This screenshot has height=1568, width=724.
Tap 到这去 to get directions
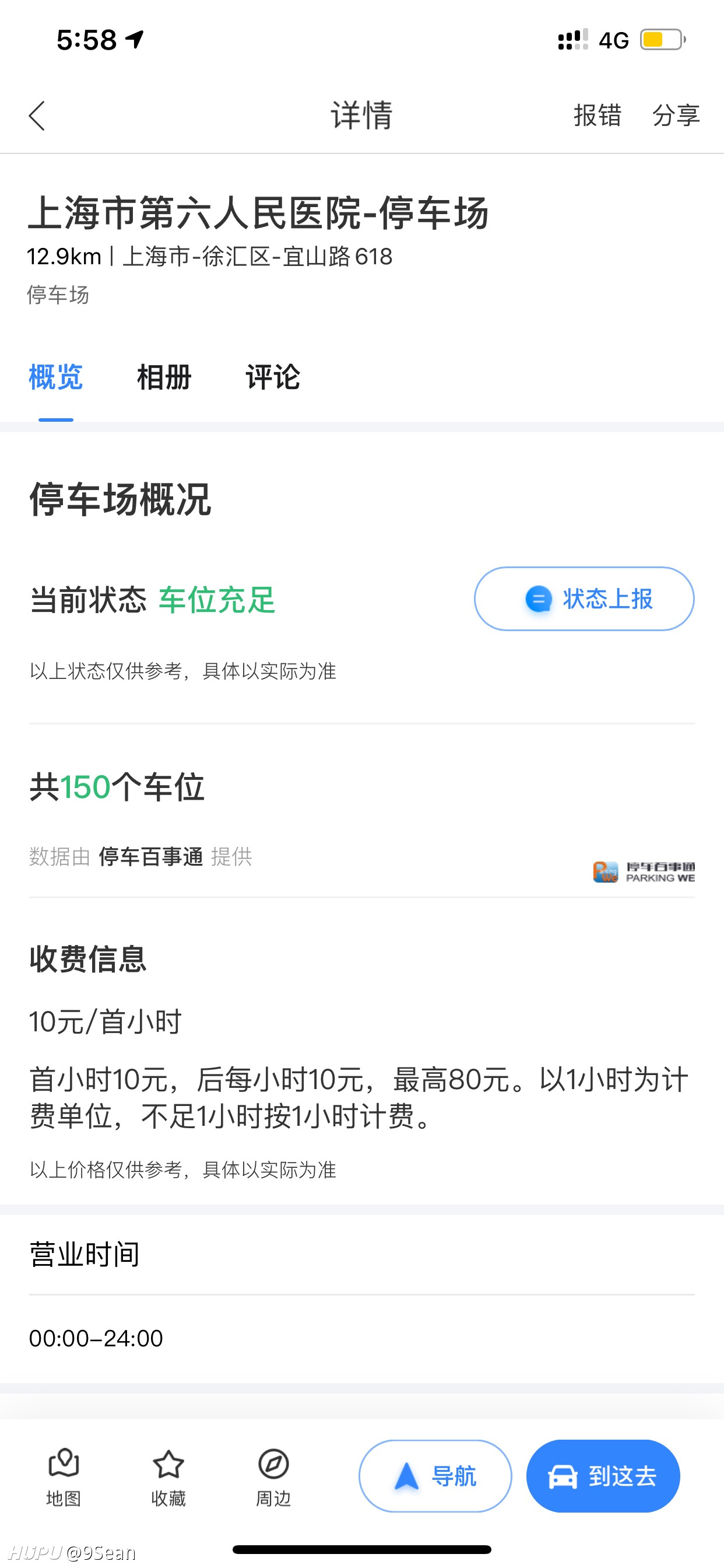(x=603, y=1476)
